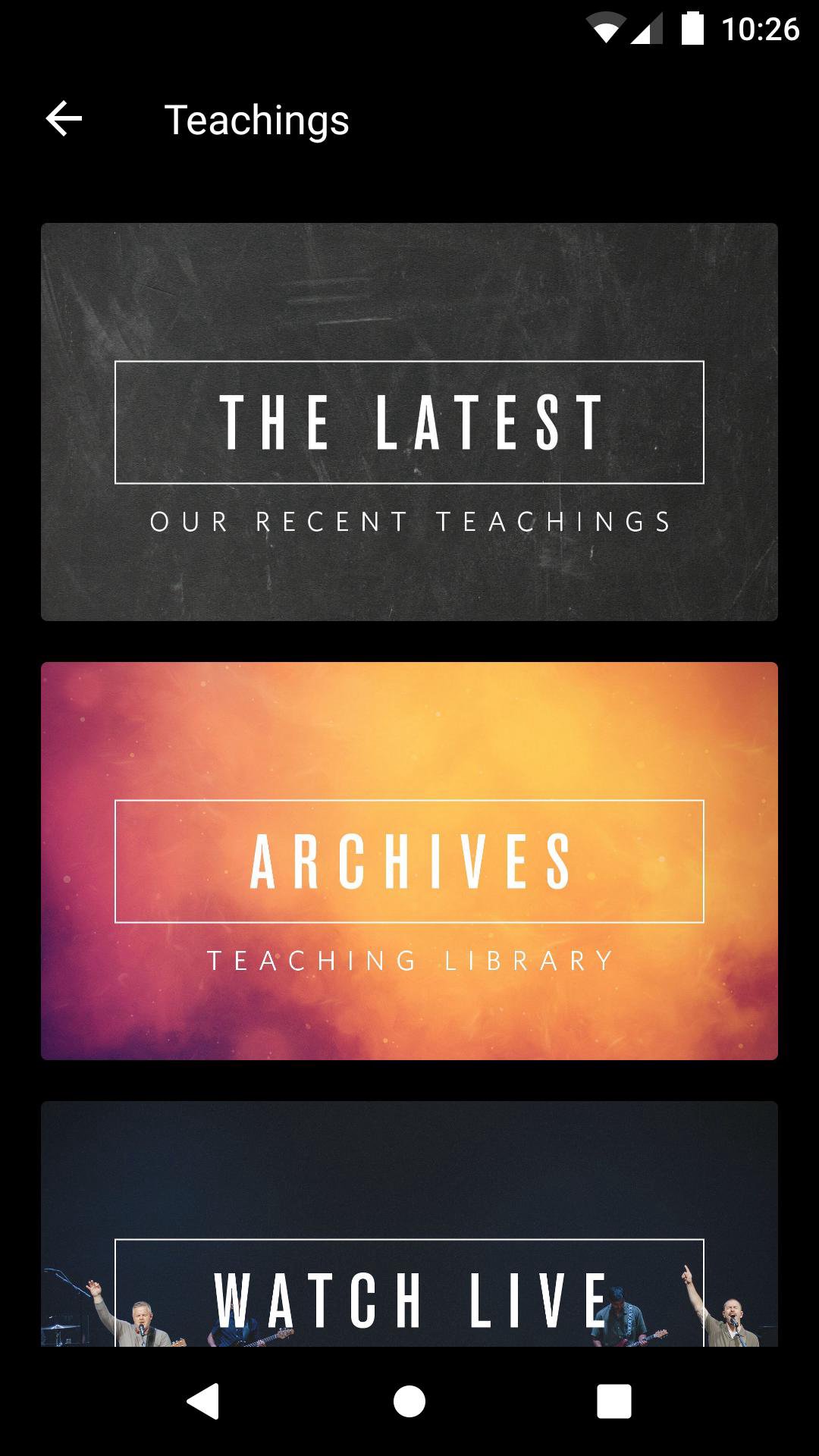
Task: Go back using the top-left arrow
Action: tap(64, 119)
